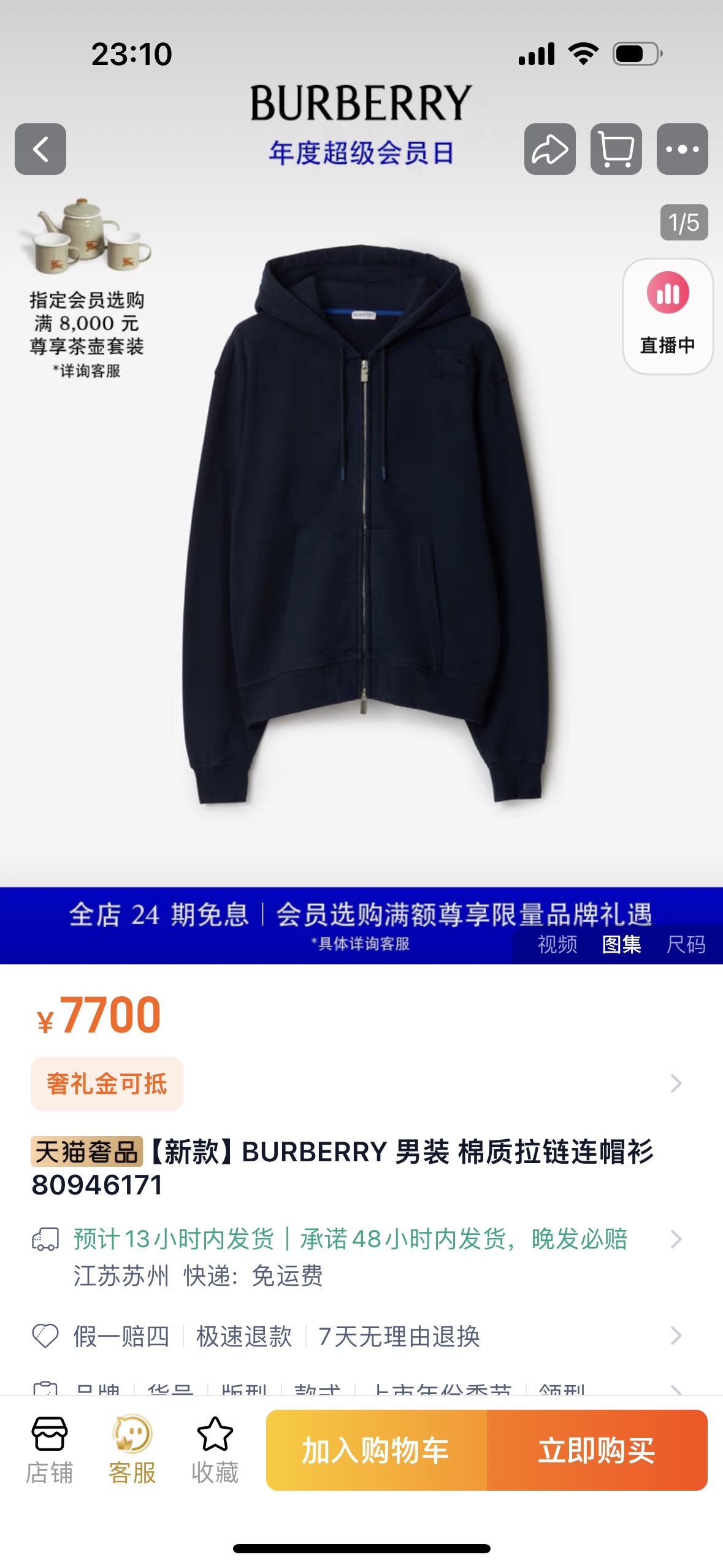723x1568 pixels.
Task: Switch to the 图集 gallery tab
Action: coord(621,944)
